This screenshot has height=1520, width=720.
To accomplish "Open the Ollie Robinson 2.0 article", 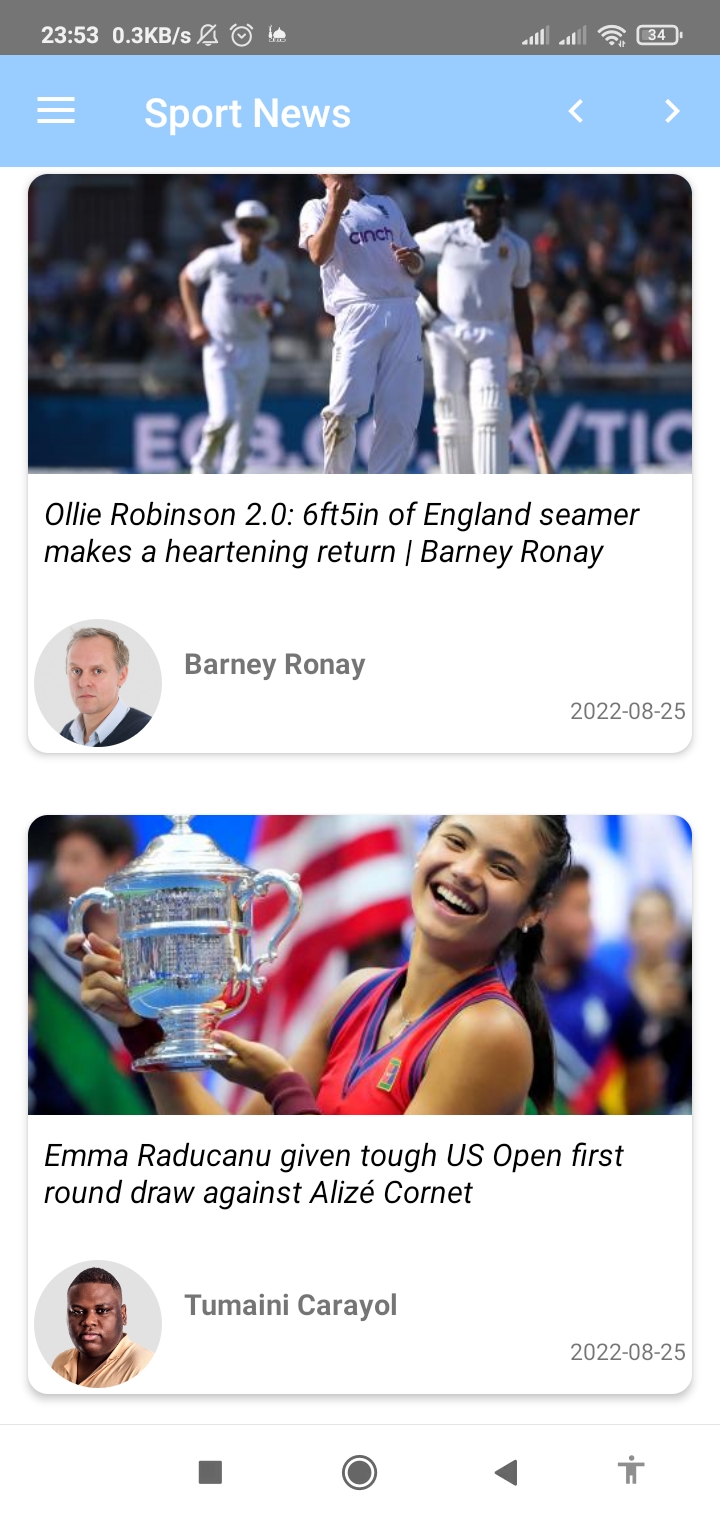I will coord(342,533).
